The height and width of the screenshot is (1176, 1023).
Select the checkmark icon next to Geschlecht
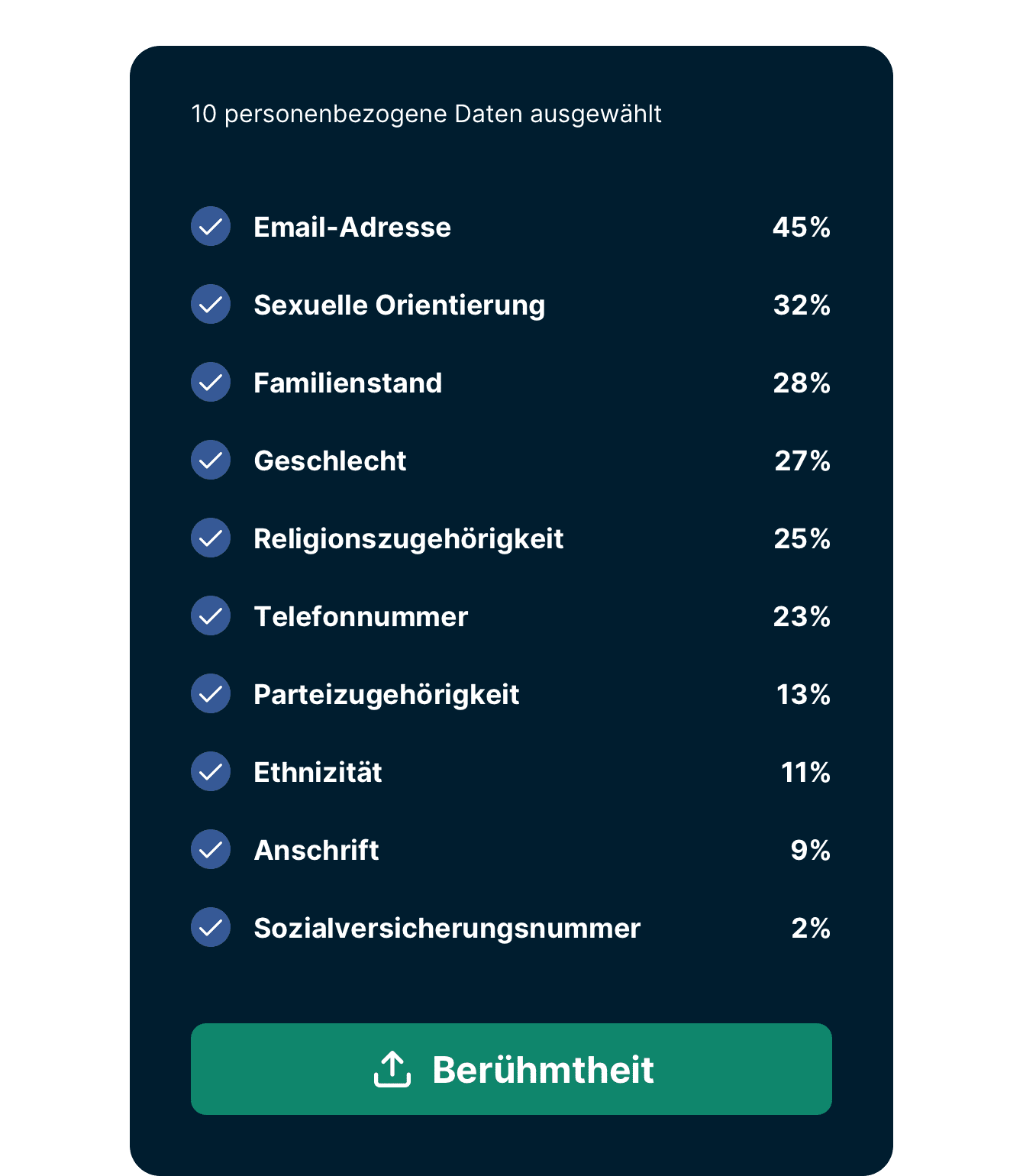[210, 460]
